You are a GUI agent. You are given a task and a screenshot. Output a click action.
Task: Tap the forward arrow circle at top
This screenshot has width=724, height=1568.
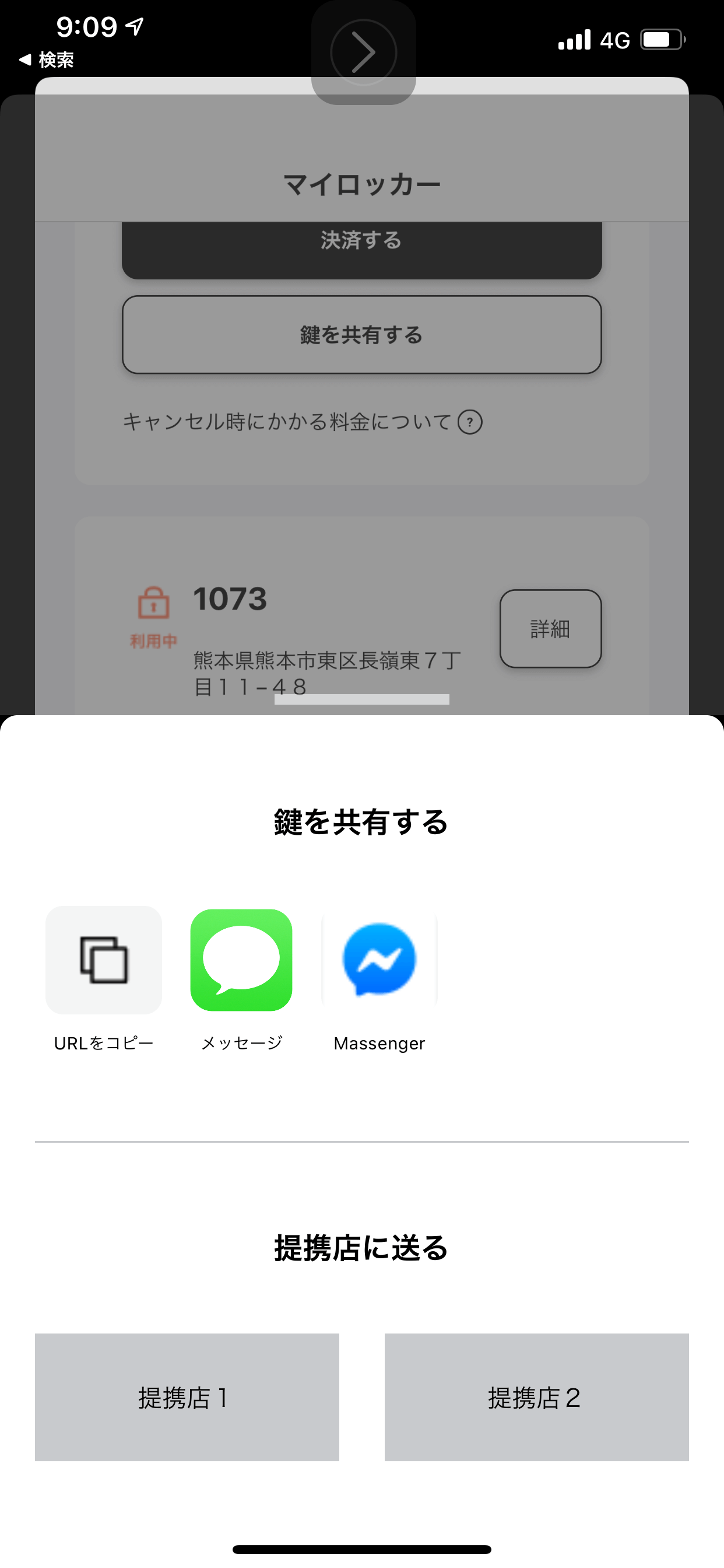(364, 52)
